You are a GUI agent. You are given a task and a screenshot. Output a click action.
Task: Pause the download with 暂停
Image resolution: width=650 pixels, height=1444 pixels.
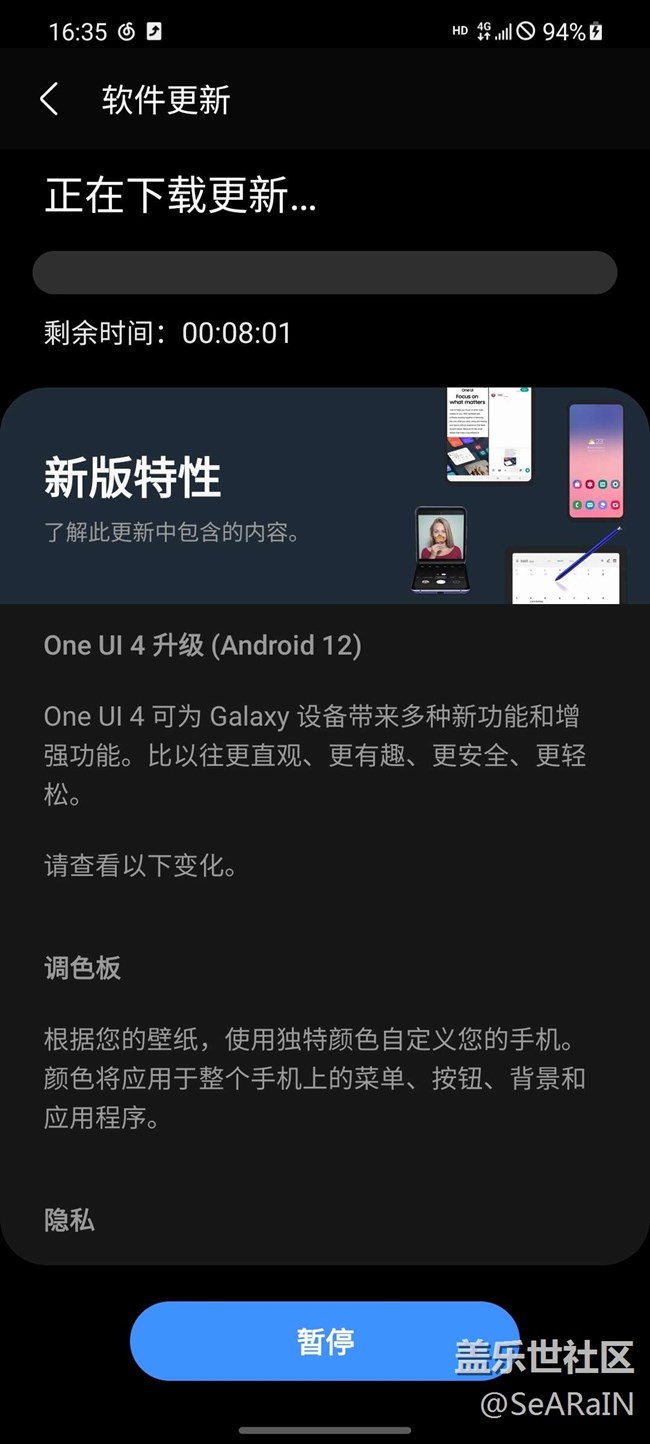tap(324, 1341)
